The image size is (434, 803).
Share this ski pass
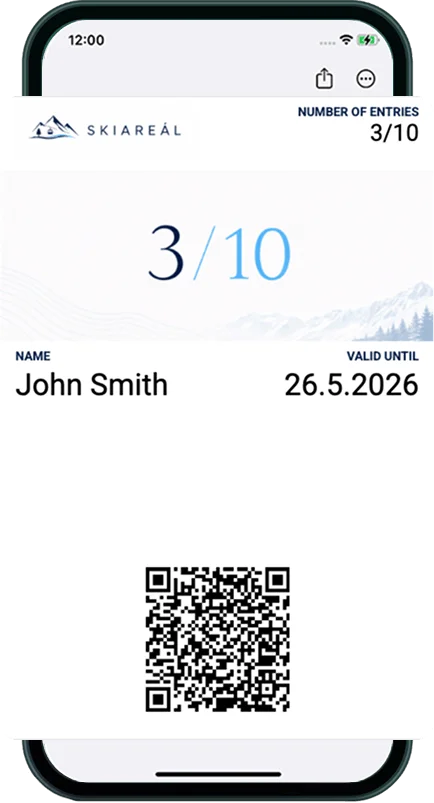(x=324, y=79)
